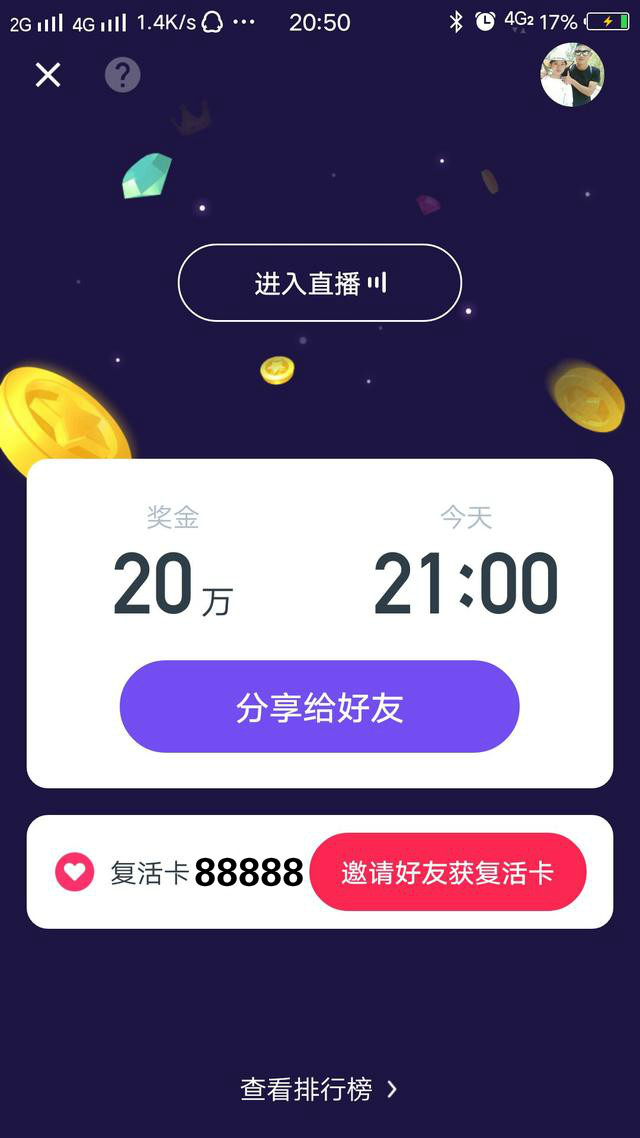Tap 分享给好友 to share with friends
Image resolution: width=640 pixels, height=1138 pixels.
click(x=319, y=707)
